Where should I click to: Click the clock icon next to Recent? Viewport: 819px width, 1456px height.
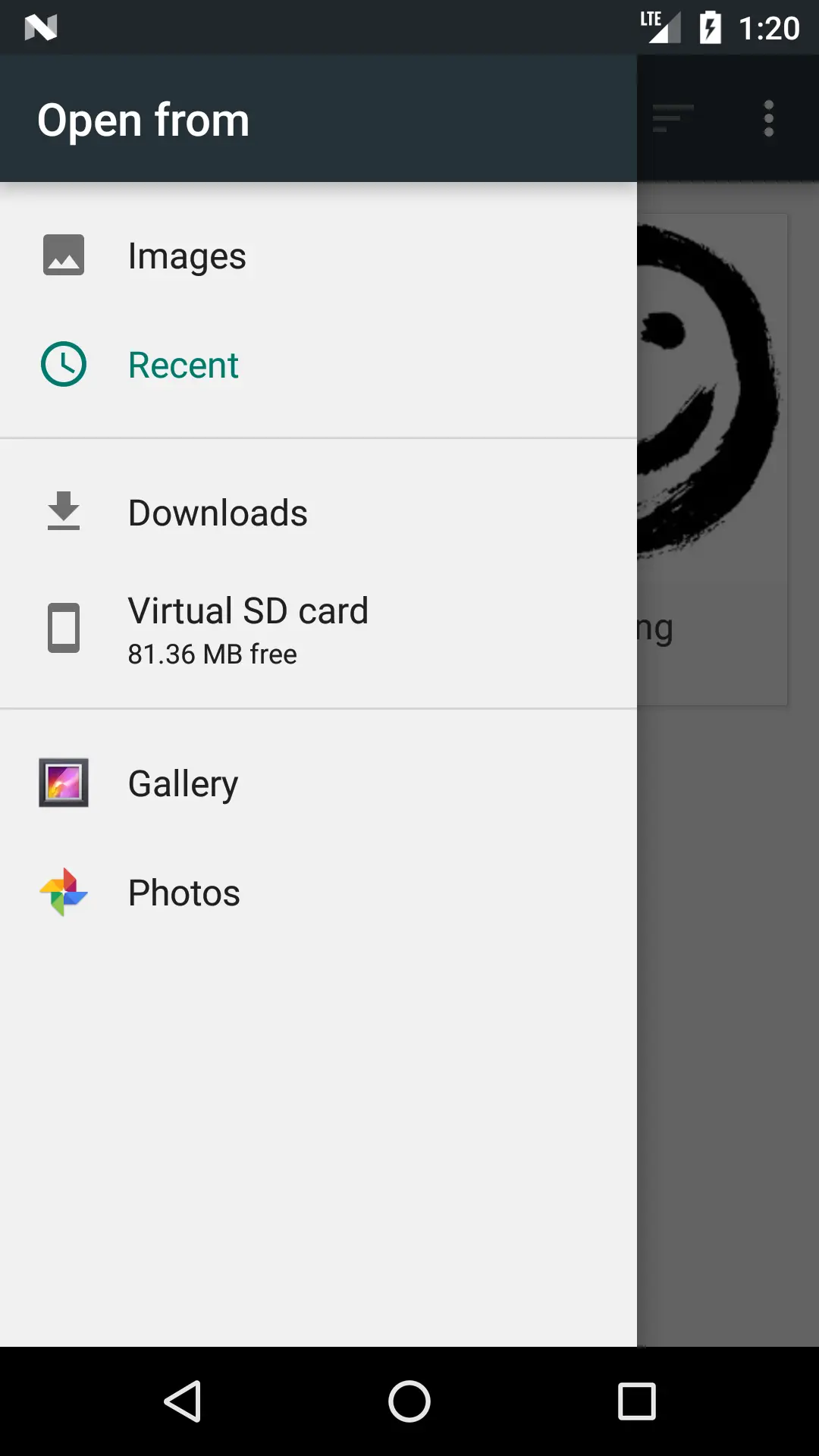(x=64, y=364)
